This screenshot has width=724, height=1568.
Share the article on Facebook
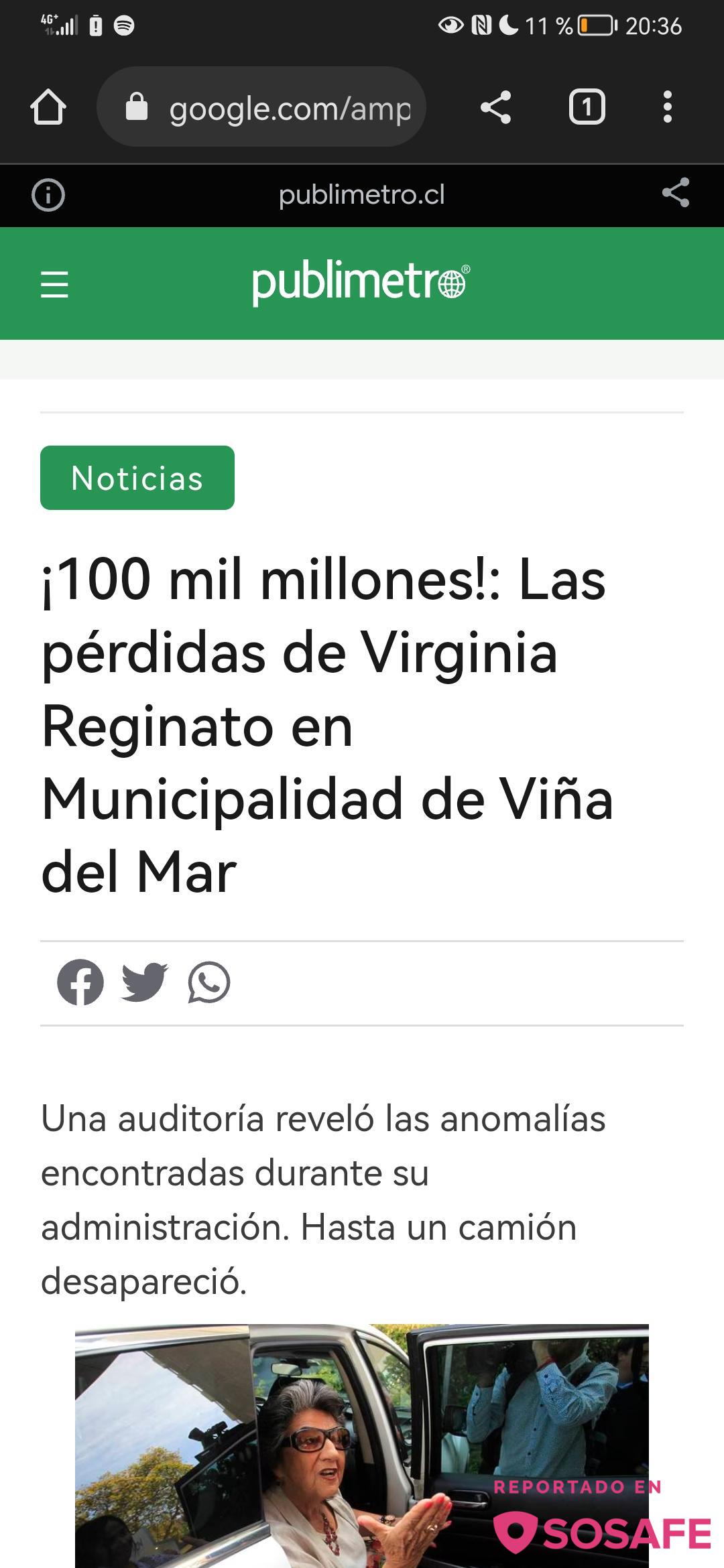click(80, 983)
